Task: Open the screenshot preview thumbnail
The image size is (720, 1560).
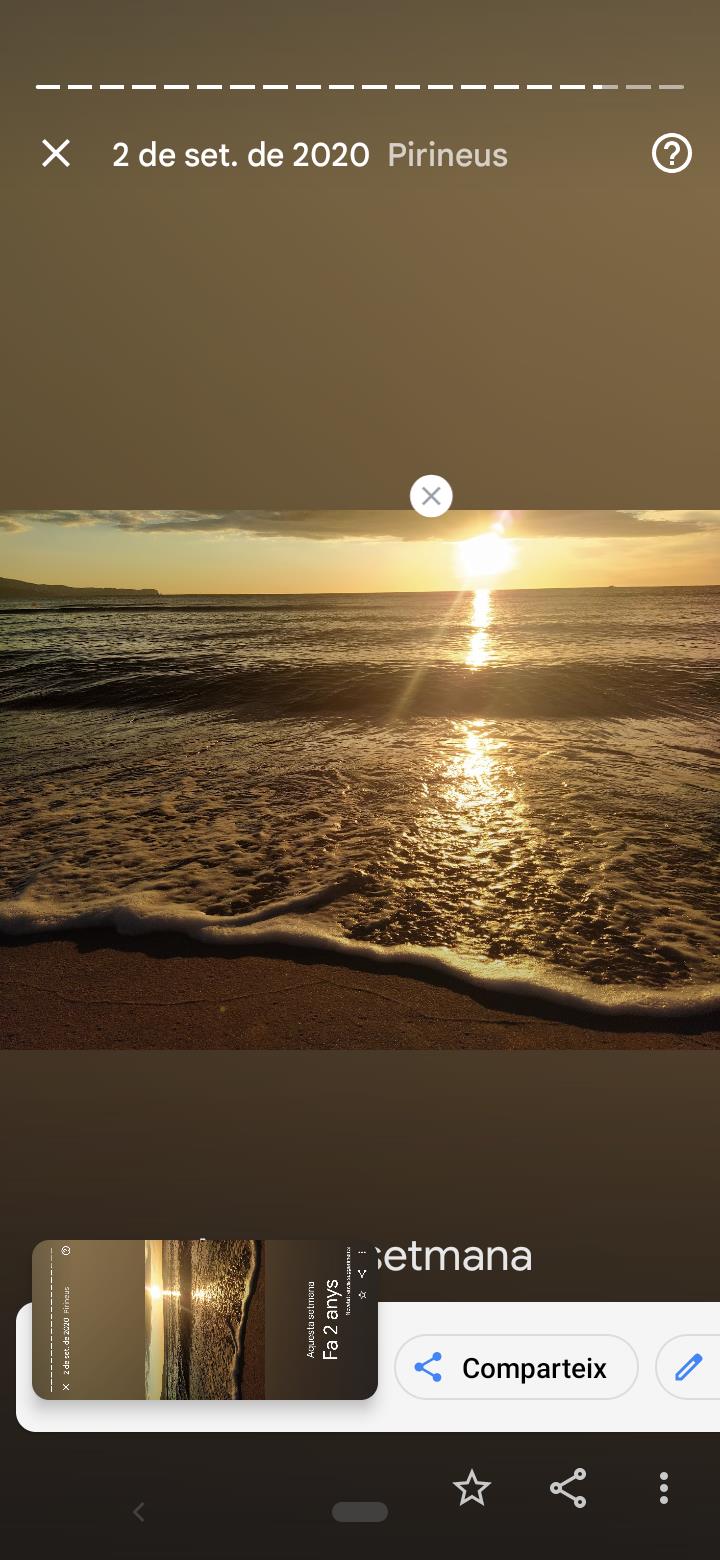Action: pyautogui.click(x=205, y=1319)
